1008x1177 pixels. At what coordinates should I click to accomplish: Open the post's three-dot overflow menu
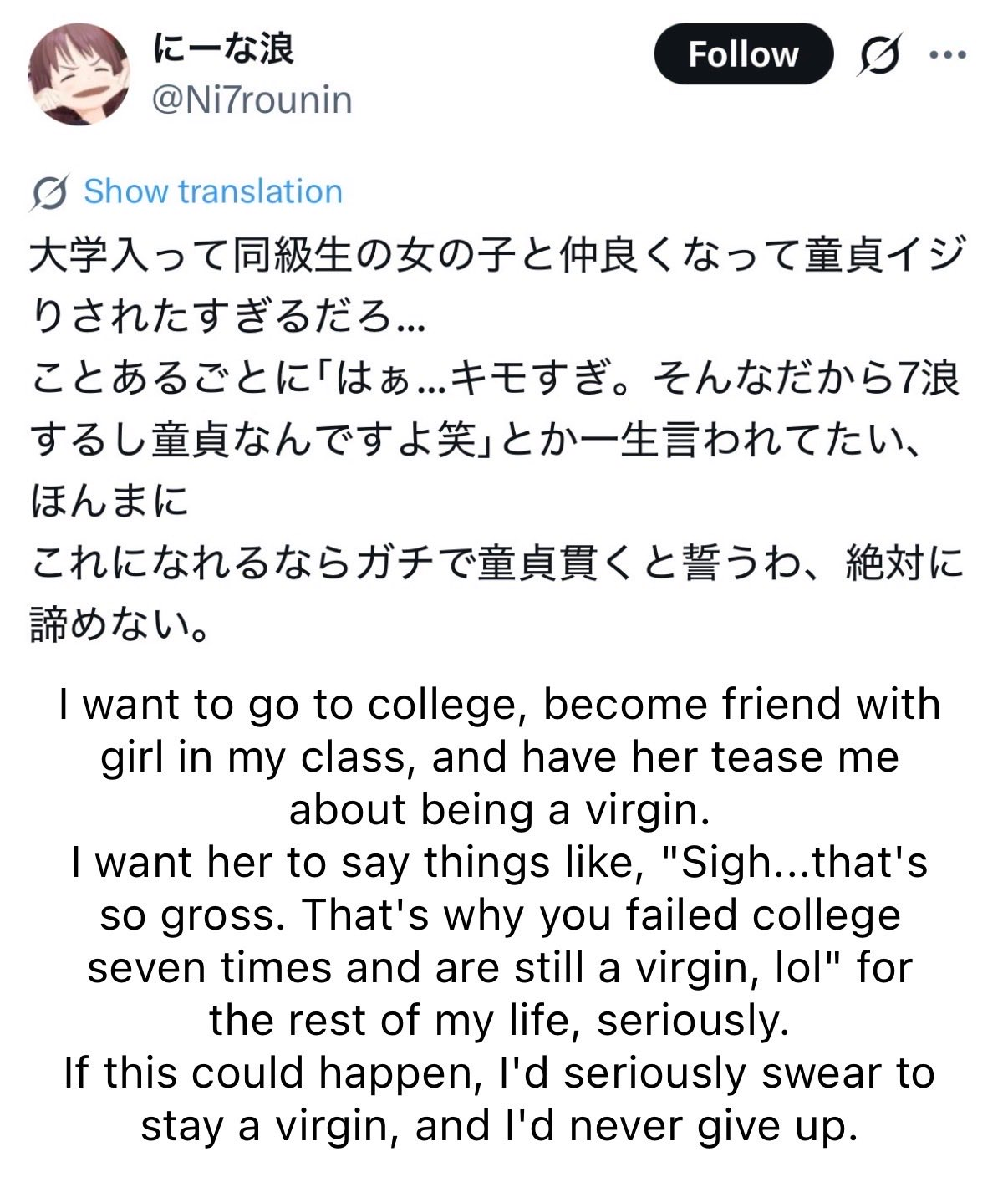coord(948,55)
